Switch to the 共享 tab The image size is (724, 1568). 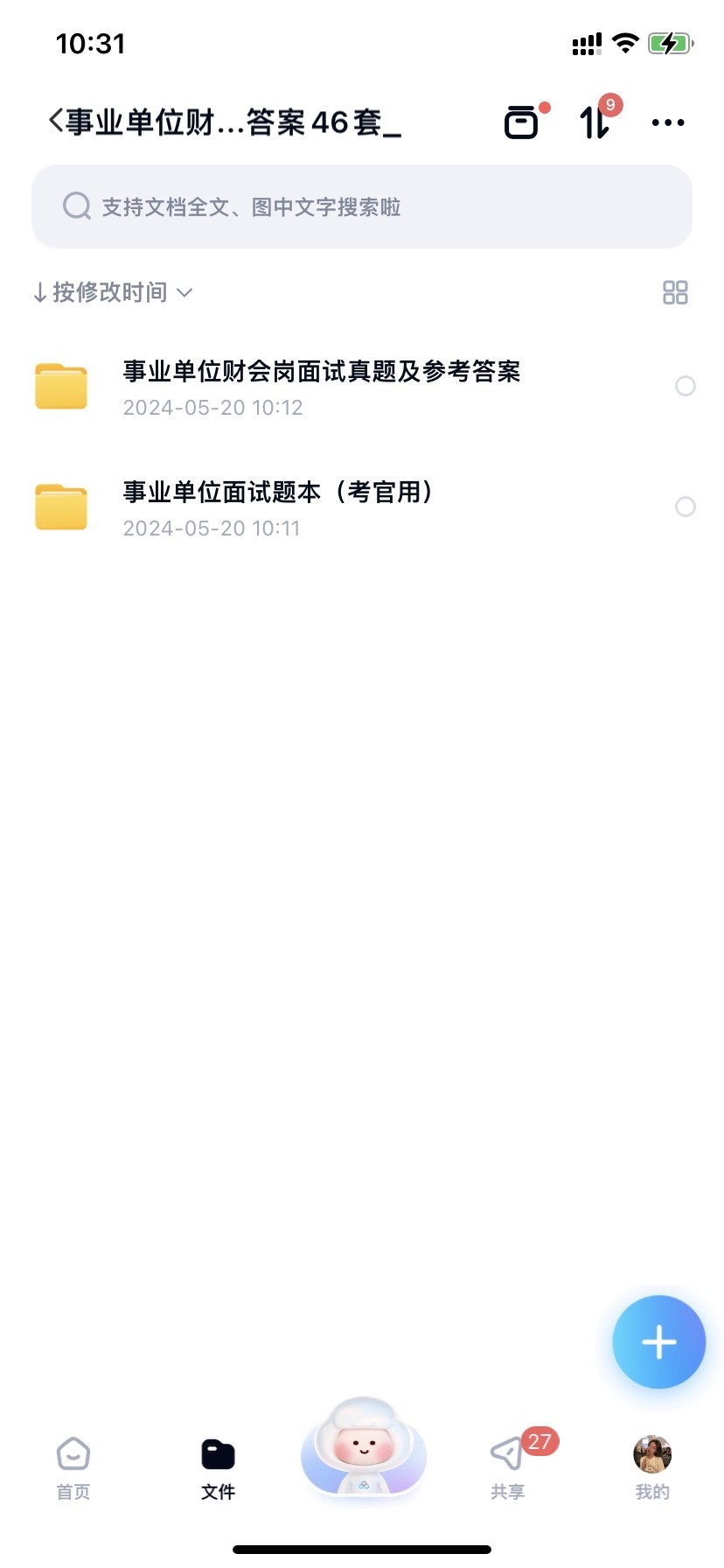pos(508,1467)
